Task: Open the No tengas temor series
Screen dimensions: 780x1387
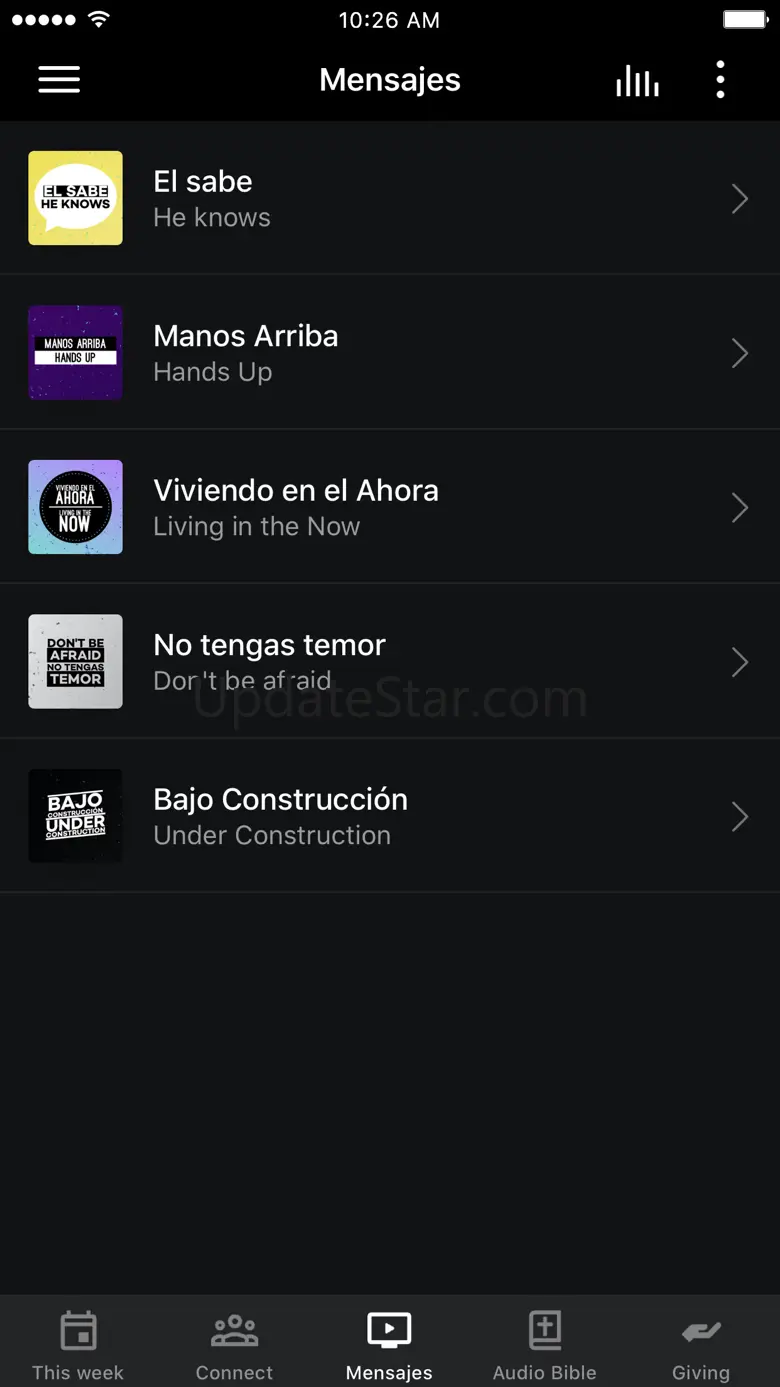Action: 389,662
